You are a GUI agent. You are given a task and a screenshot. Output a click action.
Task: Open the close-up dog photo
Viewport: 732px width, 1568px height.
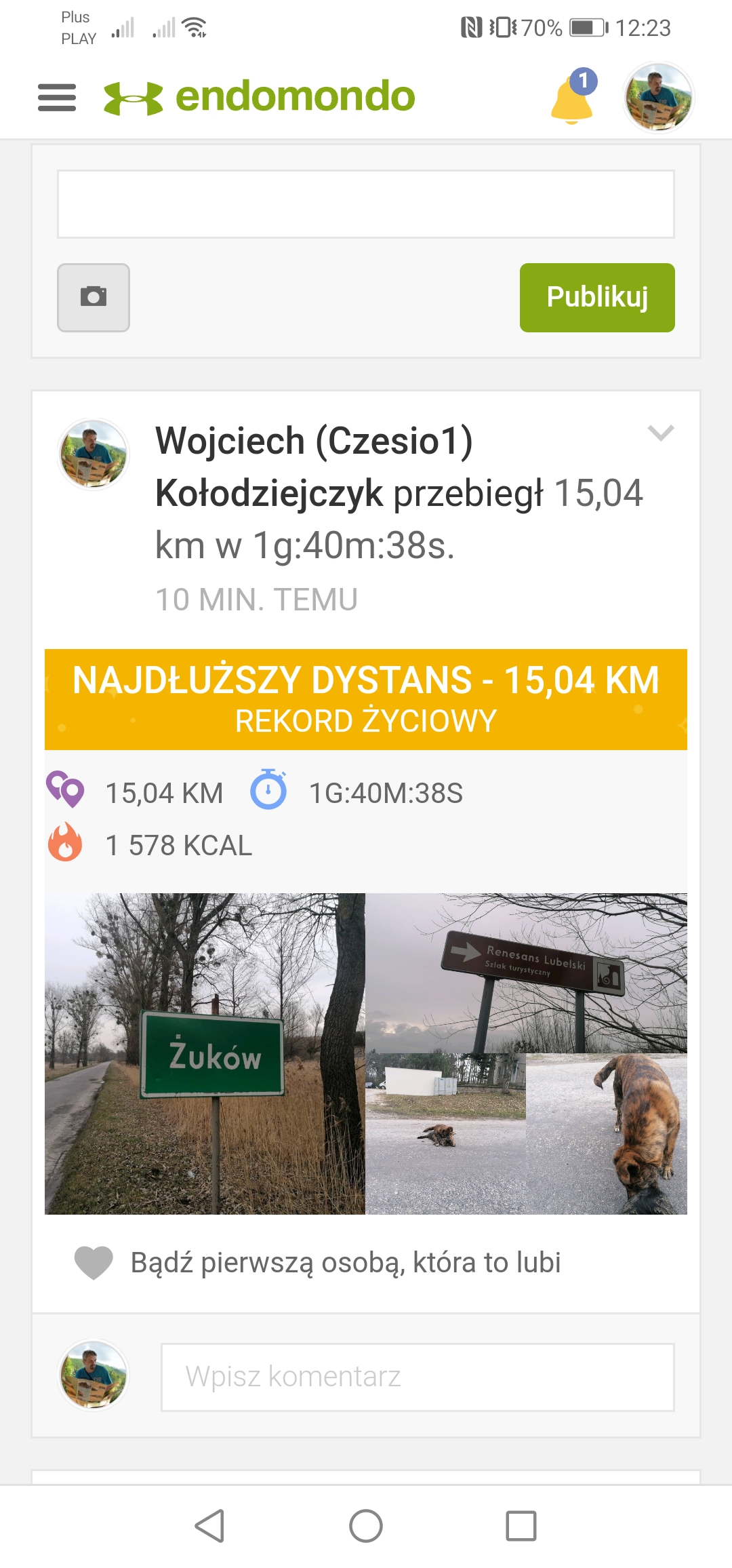(x=607, y=1133)
